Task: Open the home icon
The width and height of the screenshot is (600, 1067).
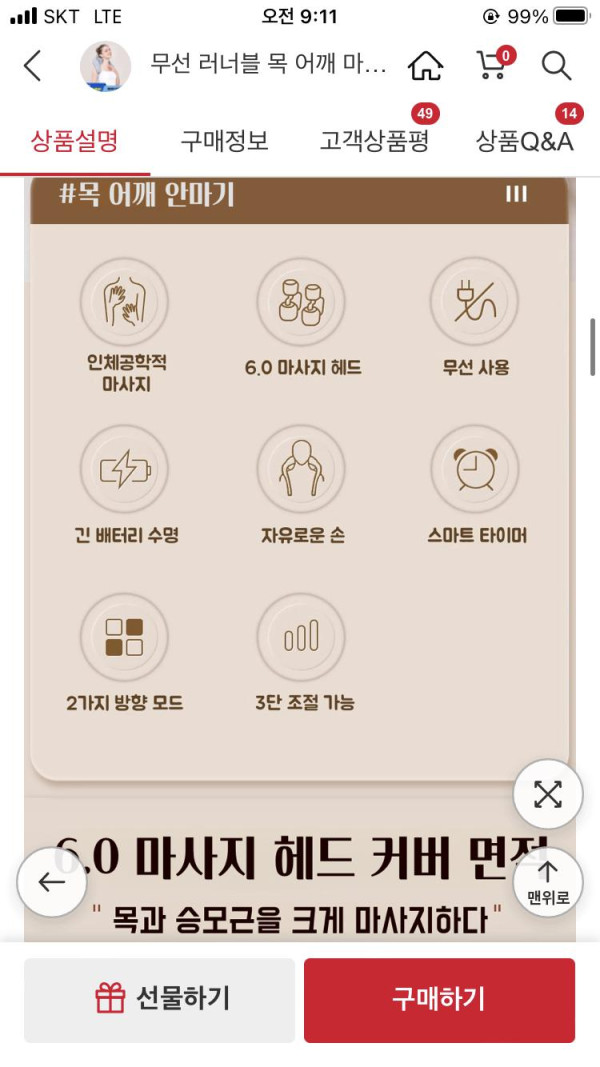Action: pos(425,66)
